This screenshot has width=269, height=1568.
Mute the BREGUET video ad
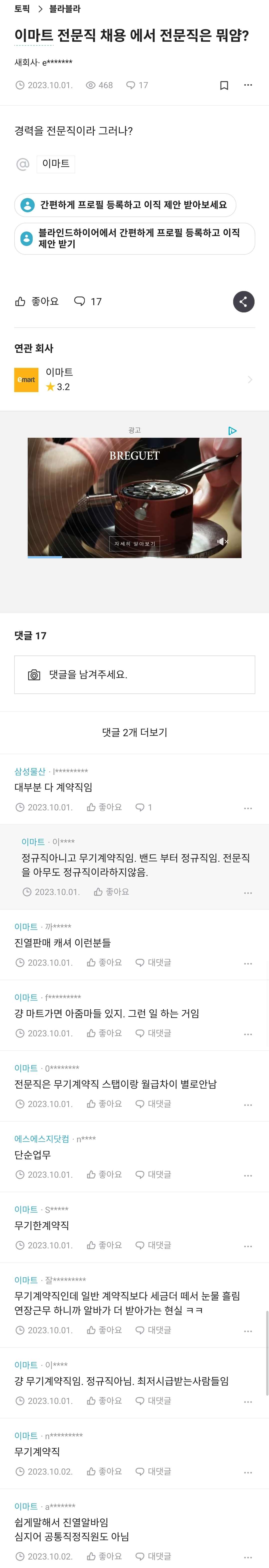coord(223,541)
